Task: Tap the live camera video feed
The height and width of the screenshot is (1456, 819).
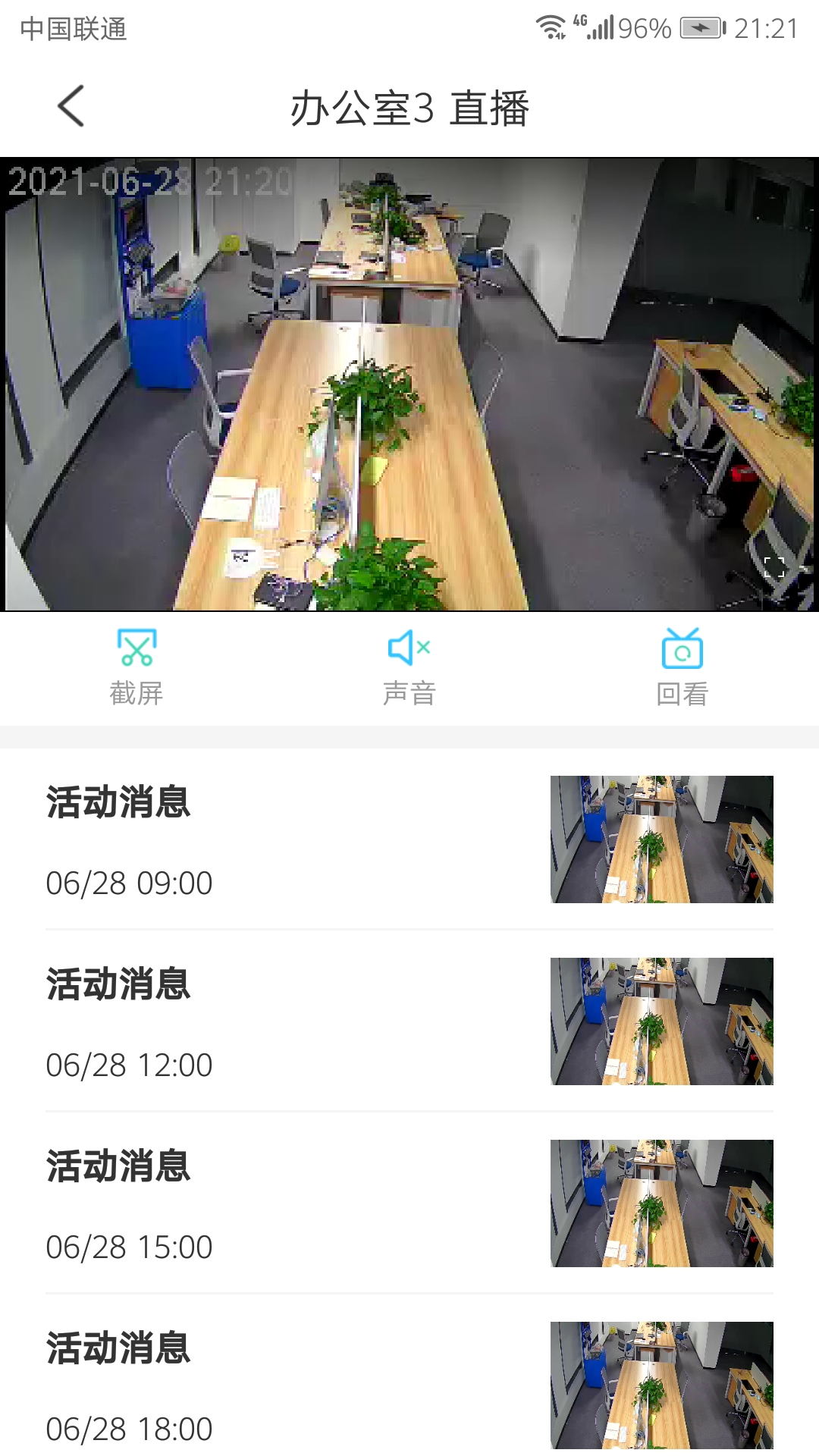Action: point(409,379)
